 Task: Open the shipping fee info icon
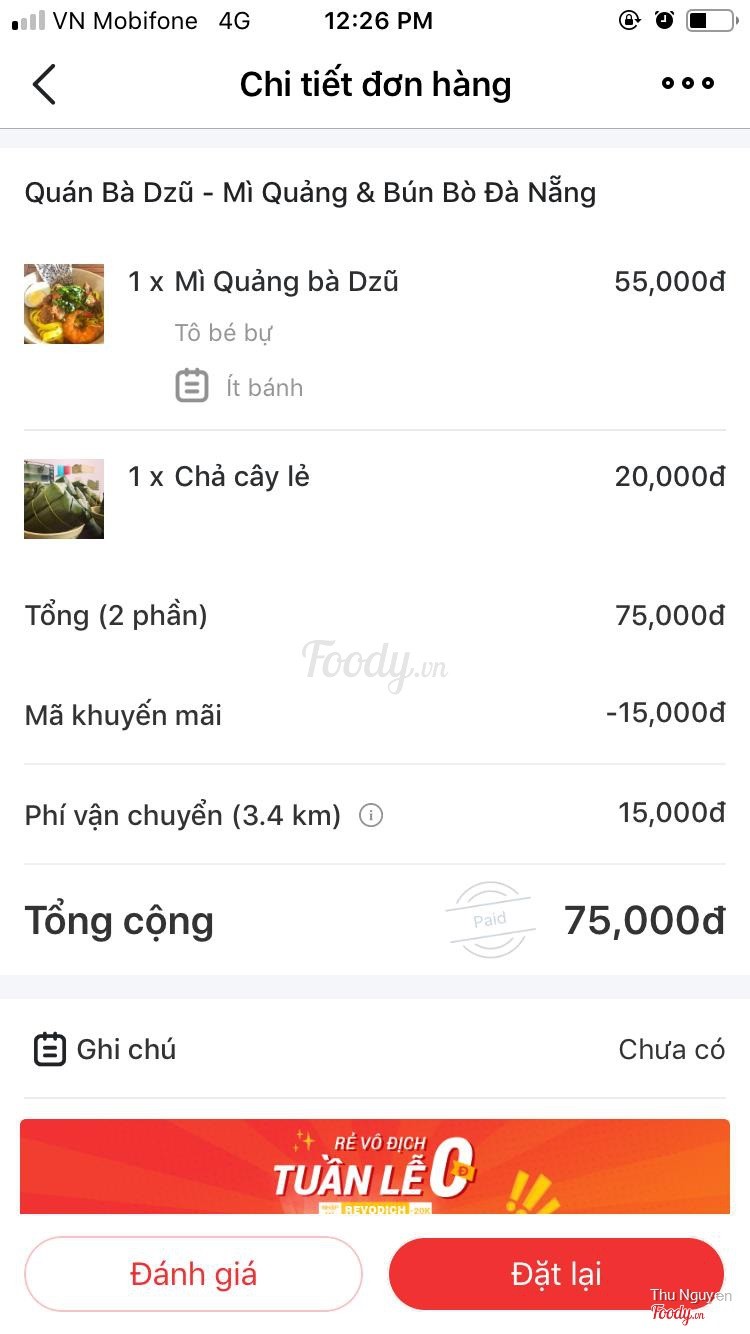click(x=371, y=816)
